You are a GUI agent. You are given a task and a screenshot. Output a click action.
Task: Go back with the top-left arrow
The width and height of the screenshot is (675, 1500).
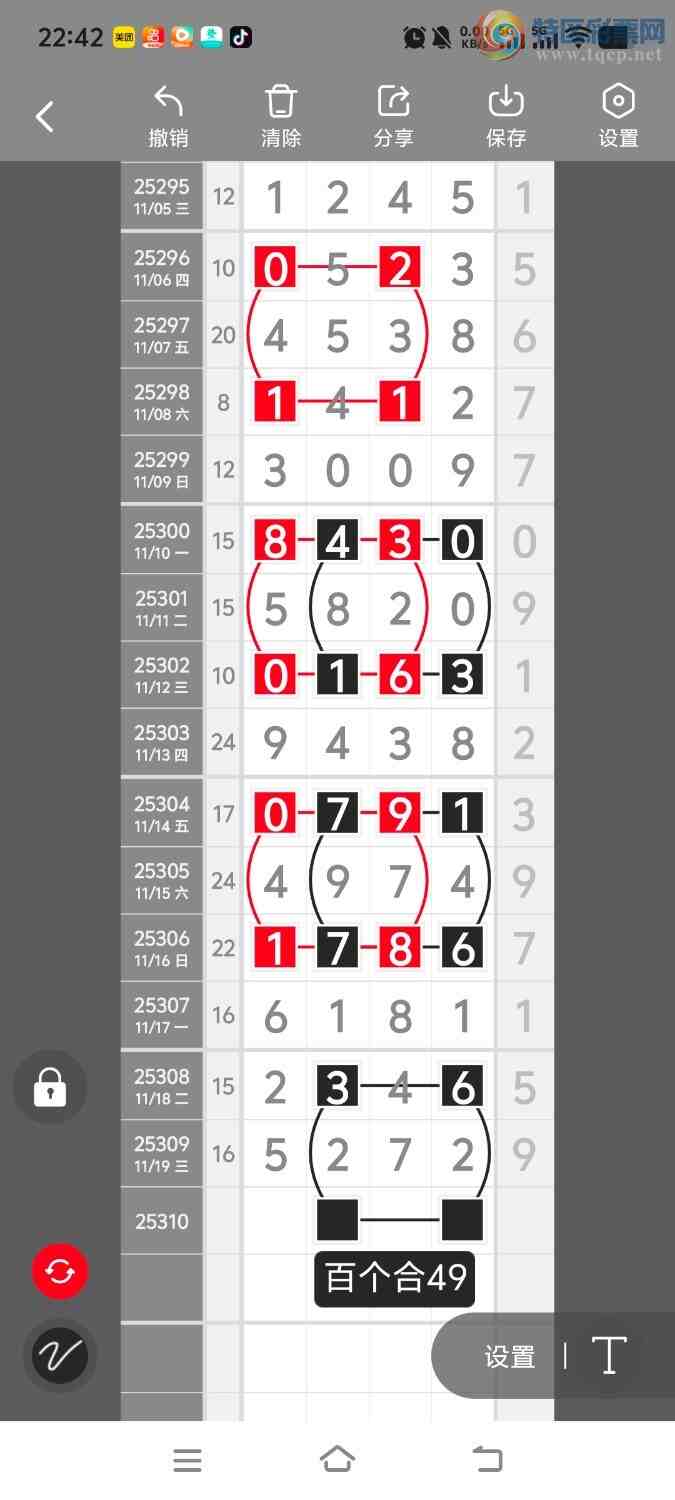click(45, 117)
